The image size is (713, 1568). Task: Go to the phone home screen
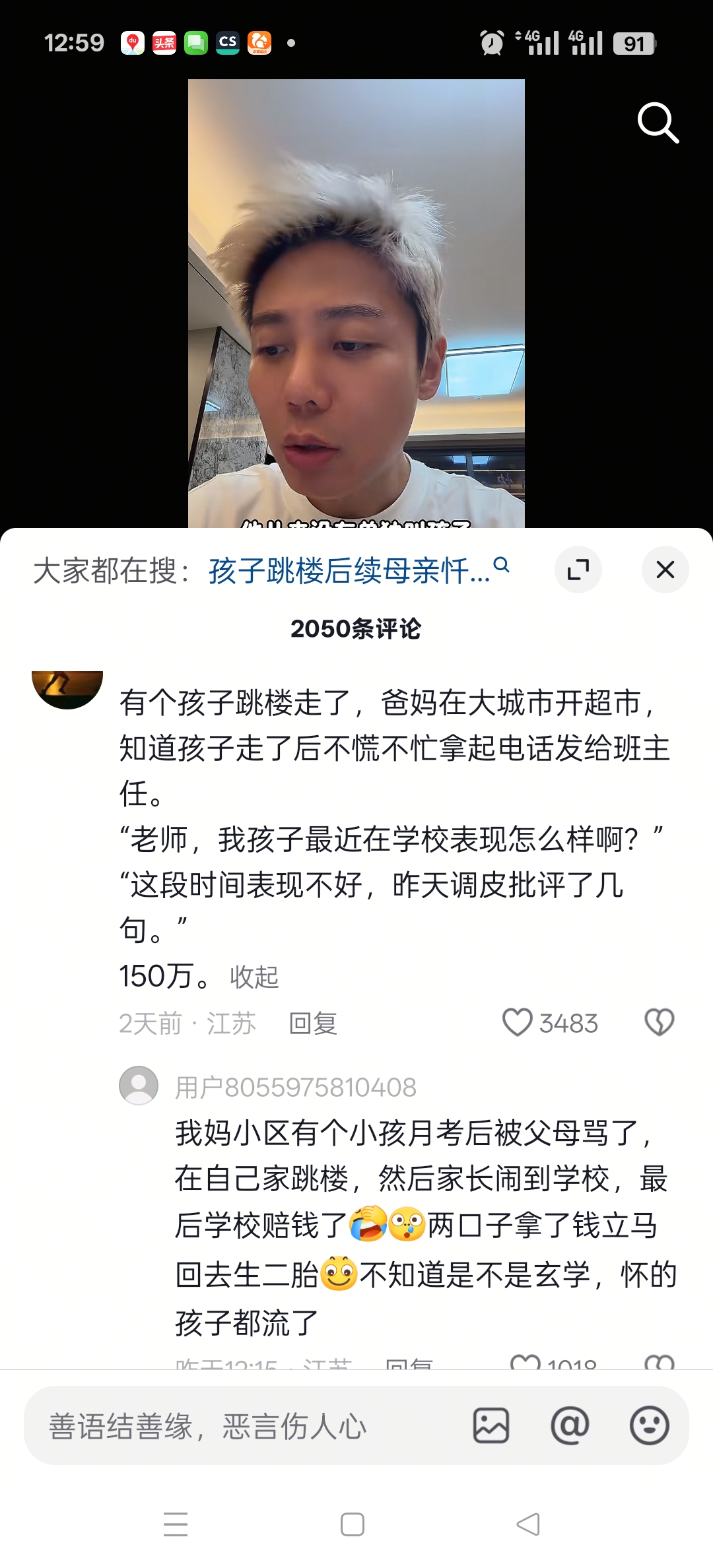pos(353,1524)
